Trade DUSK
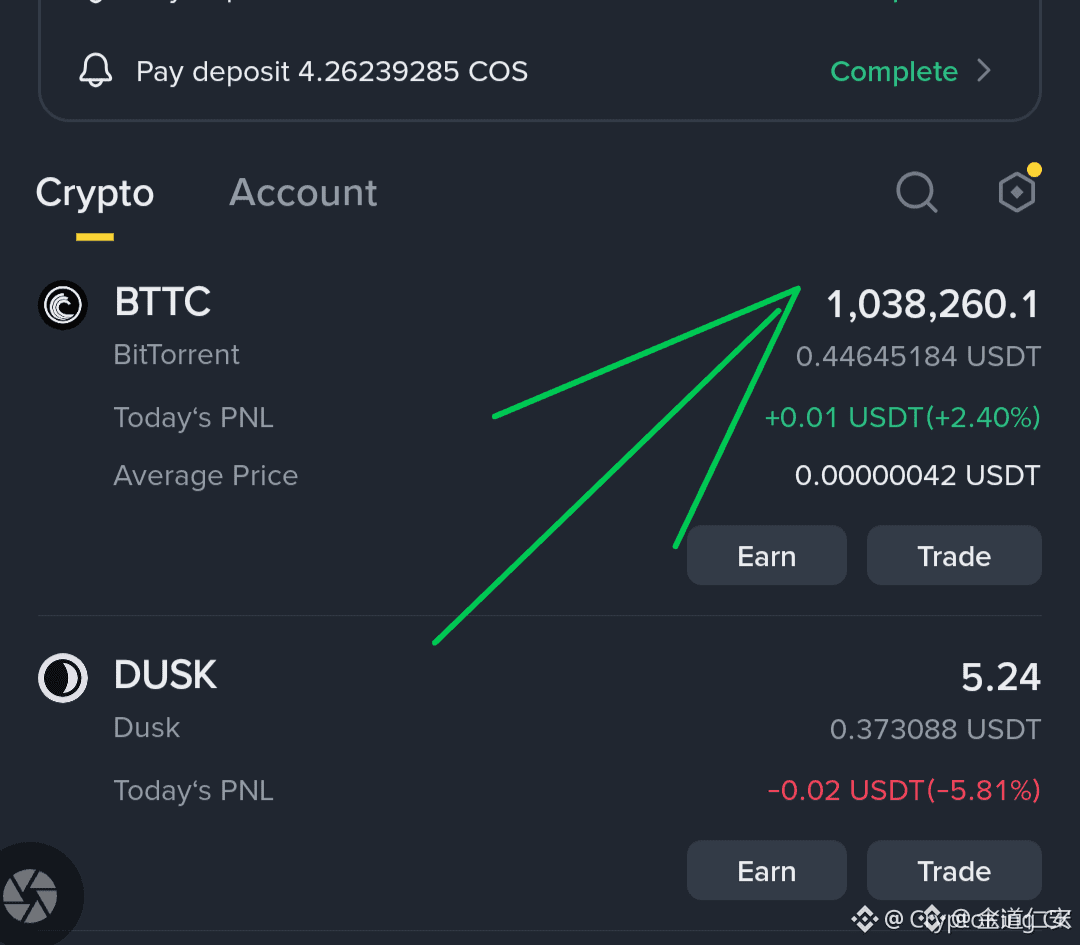Viewport: 1080px width, 945px height. (x=953, y=871)
